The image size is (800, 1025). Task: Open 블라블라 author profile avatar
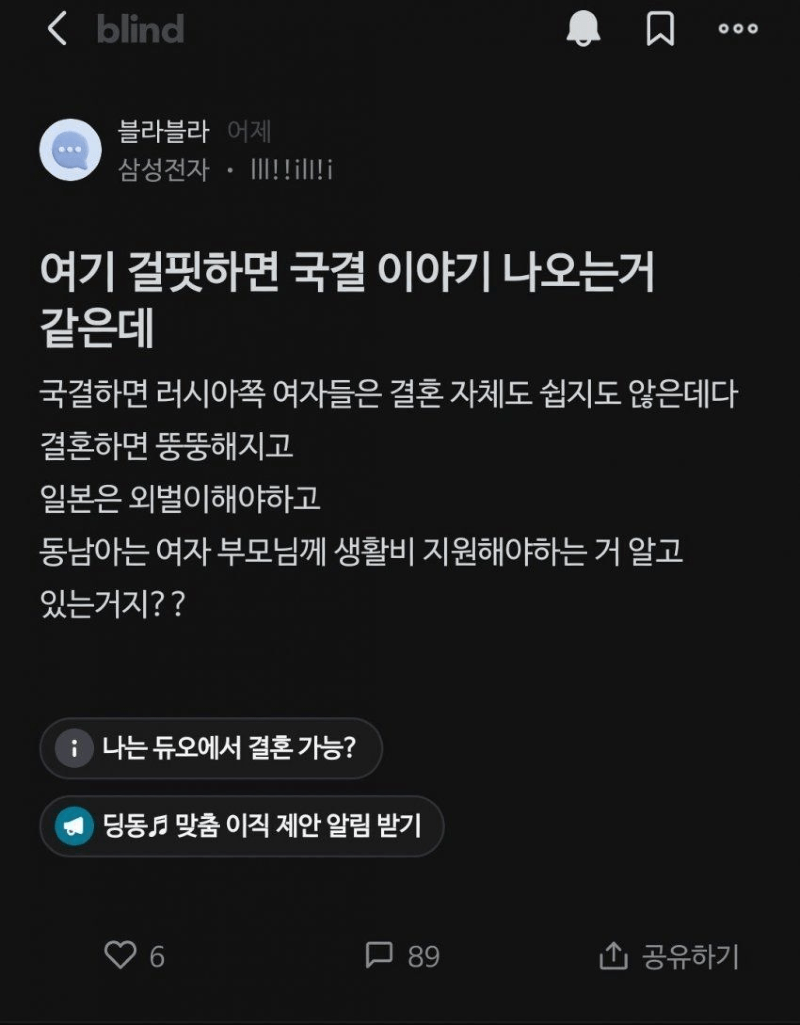tap(70, 150)
